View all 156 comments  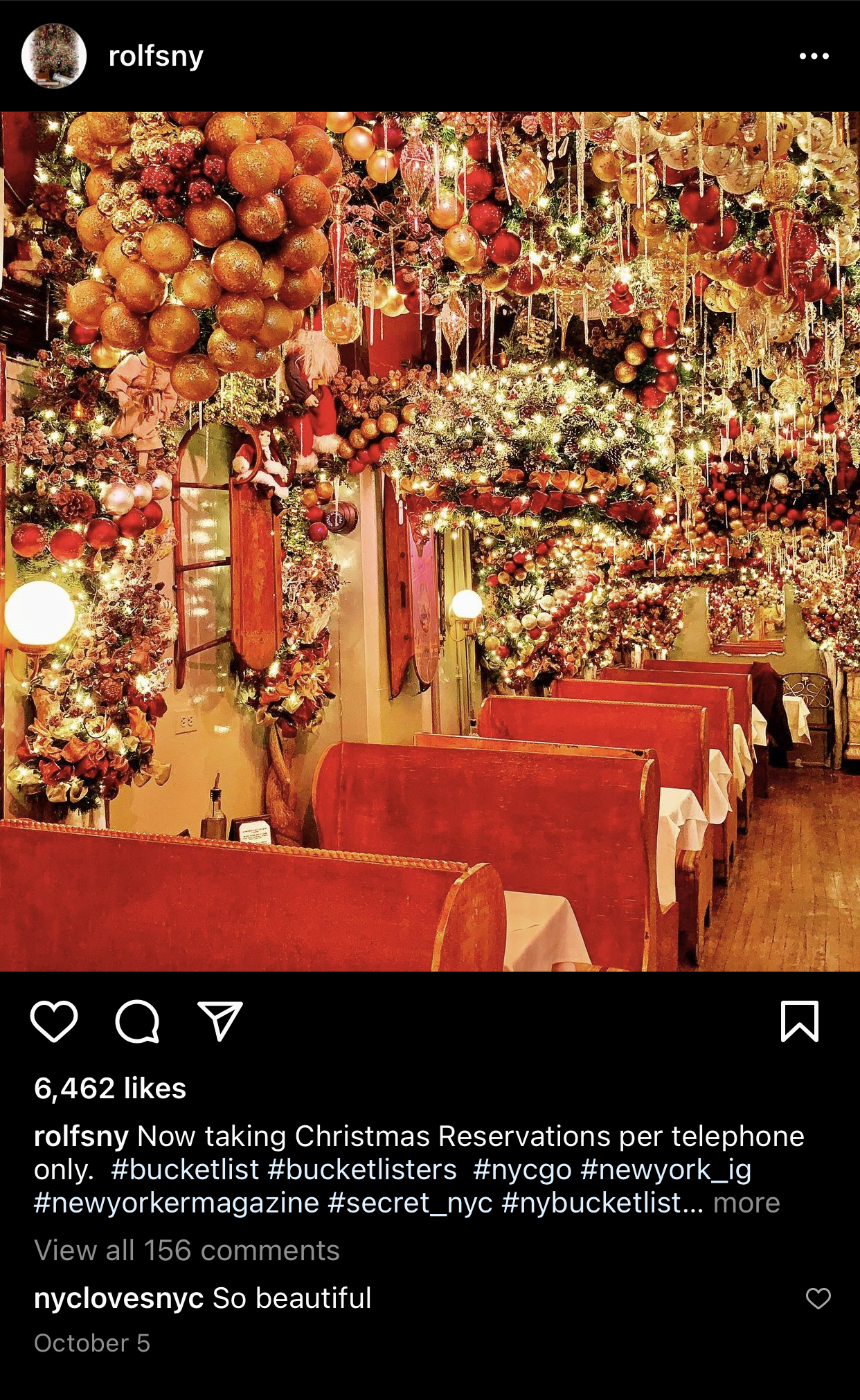(187, 1251)
